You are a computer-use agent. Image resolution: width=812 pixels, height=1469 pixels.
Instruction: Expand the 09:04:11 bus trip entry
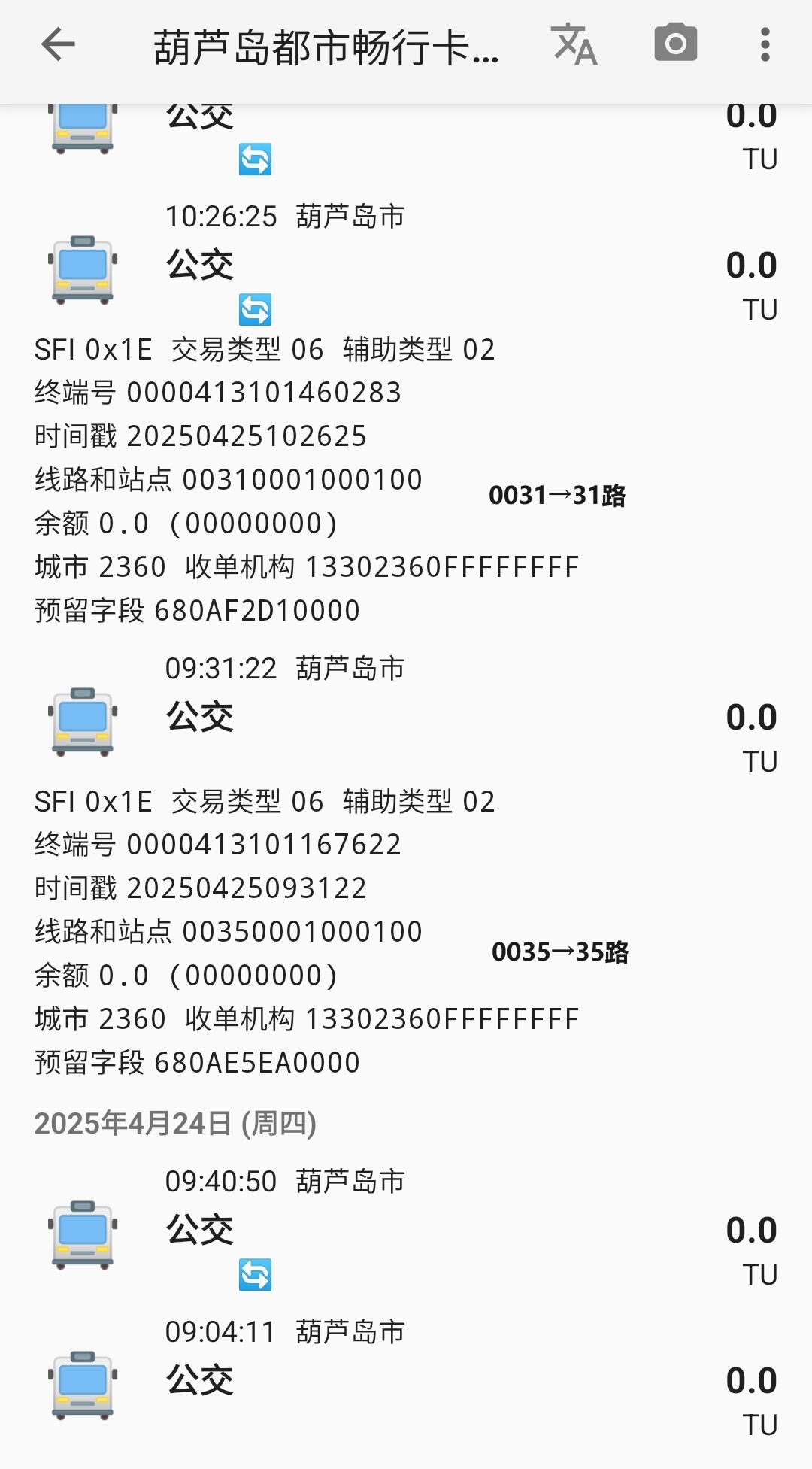pos(406,1380)
